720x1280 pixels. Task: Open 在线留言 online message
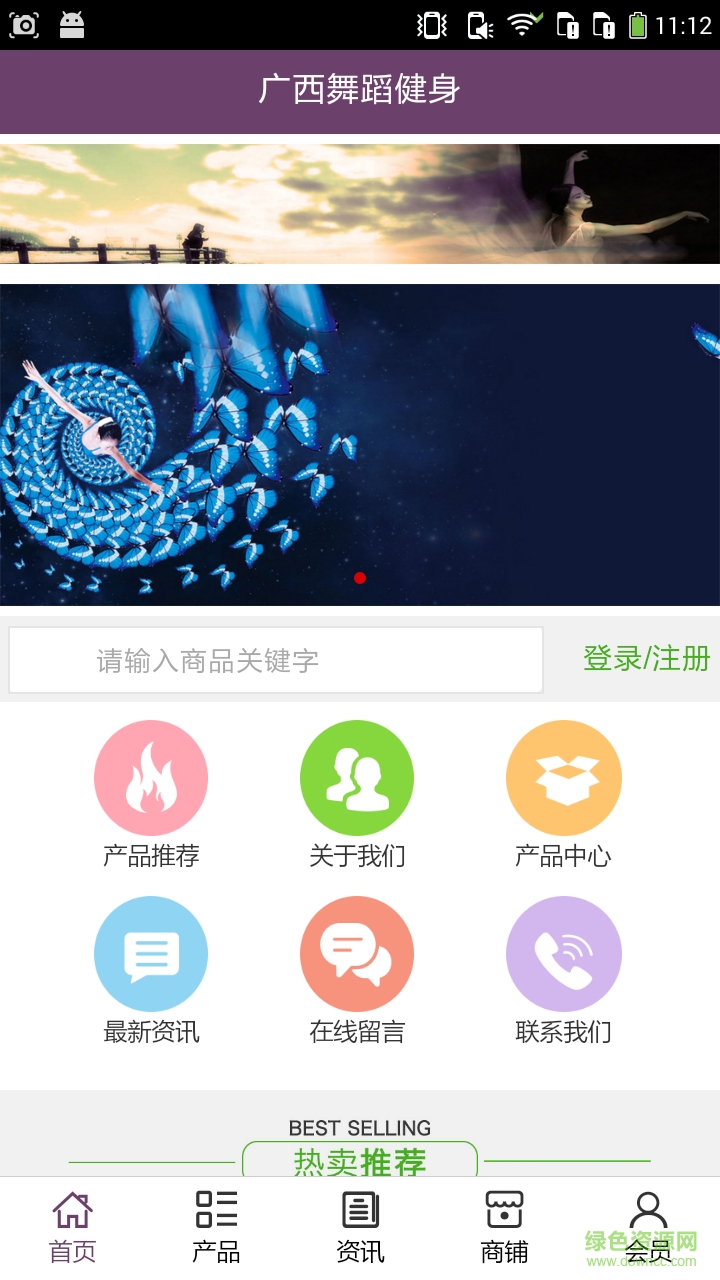(x=357, y=954)
